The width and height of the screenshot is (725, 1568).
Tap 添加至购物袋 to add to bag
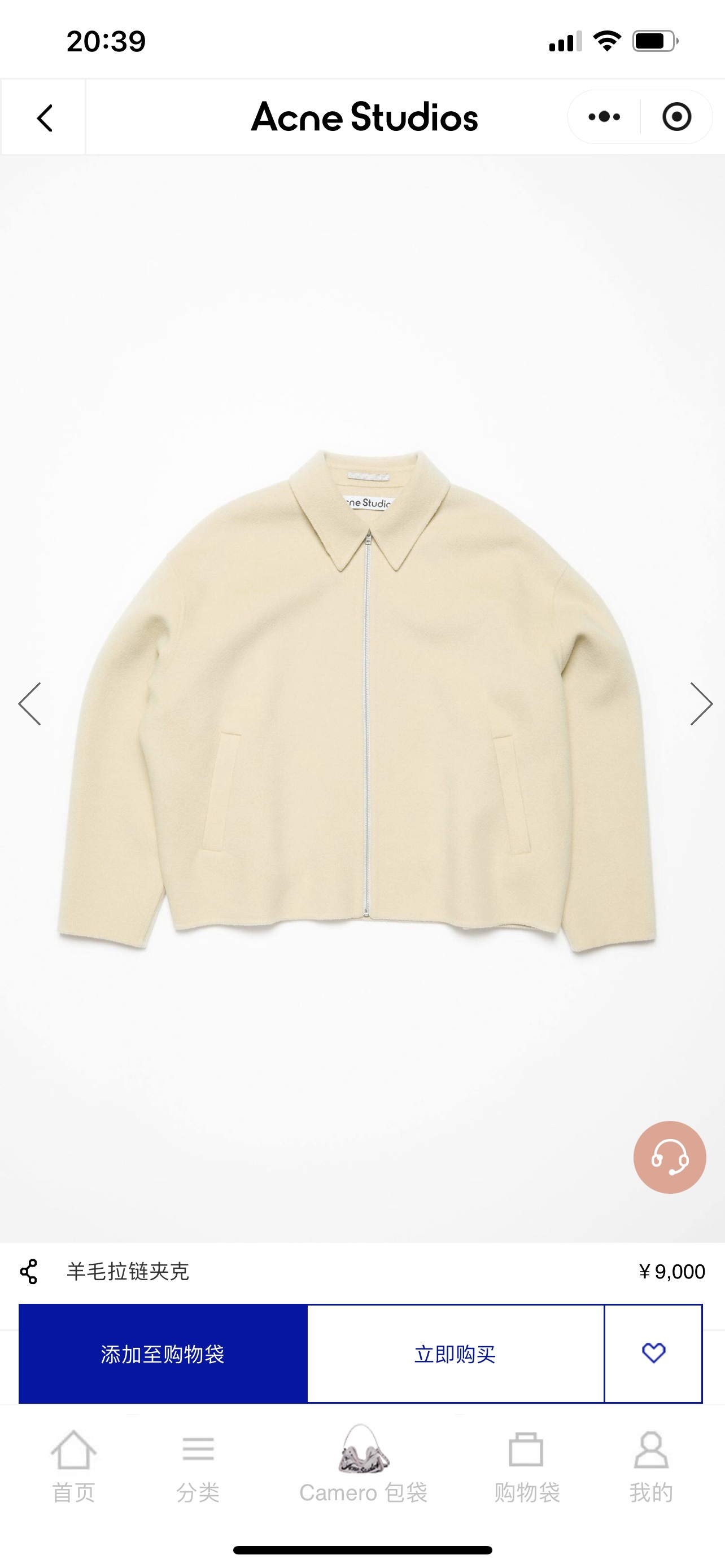[x=163, y=1354]
